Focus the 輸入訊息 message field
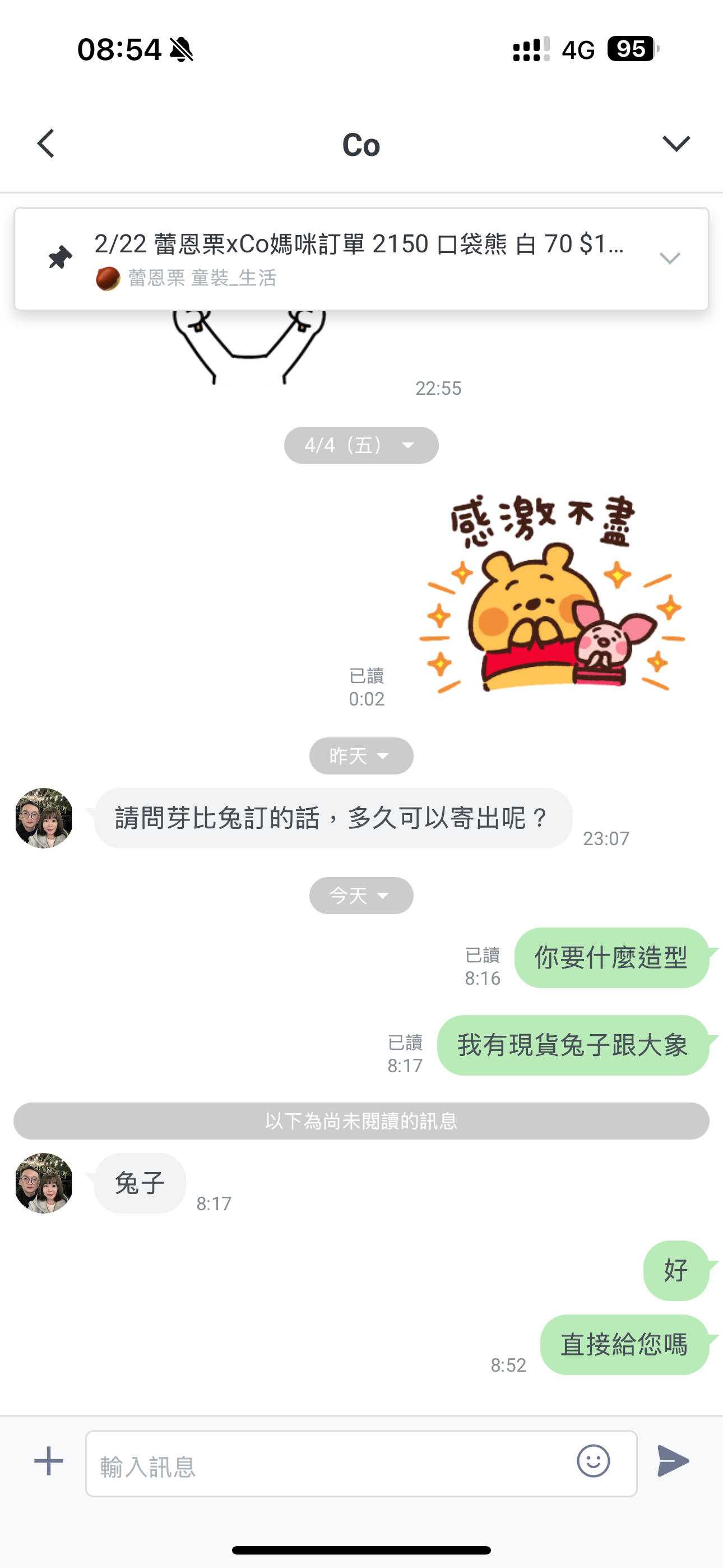The image size is (723, 1568). 328,1463
